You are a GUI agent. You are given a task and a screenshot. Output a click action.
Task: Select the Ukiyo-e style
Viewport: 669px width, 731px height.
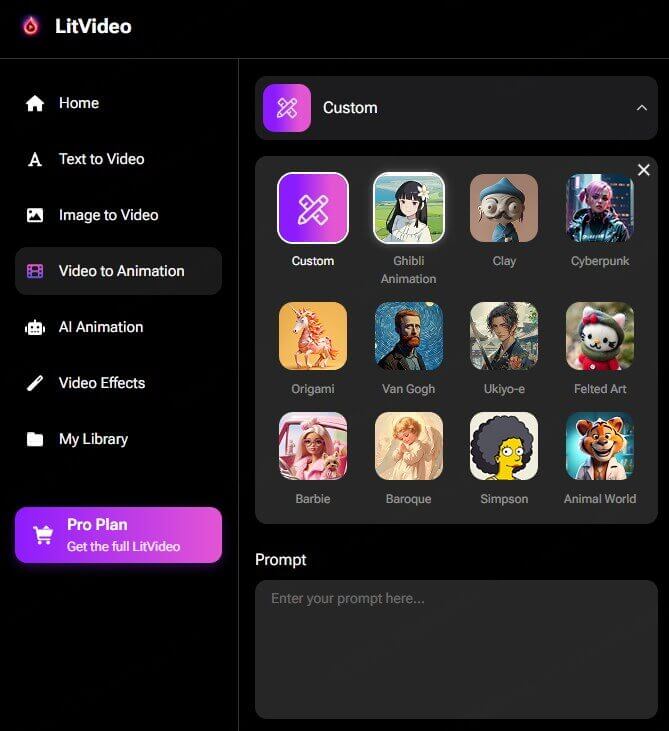[504, 337]
